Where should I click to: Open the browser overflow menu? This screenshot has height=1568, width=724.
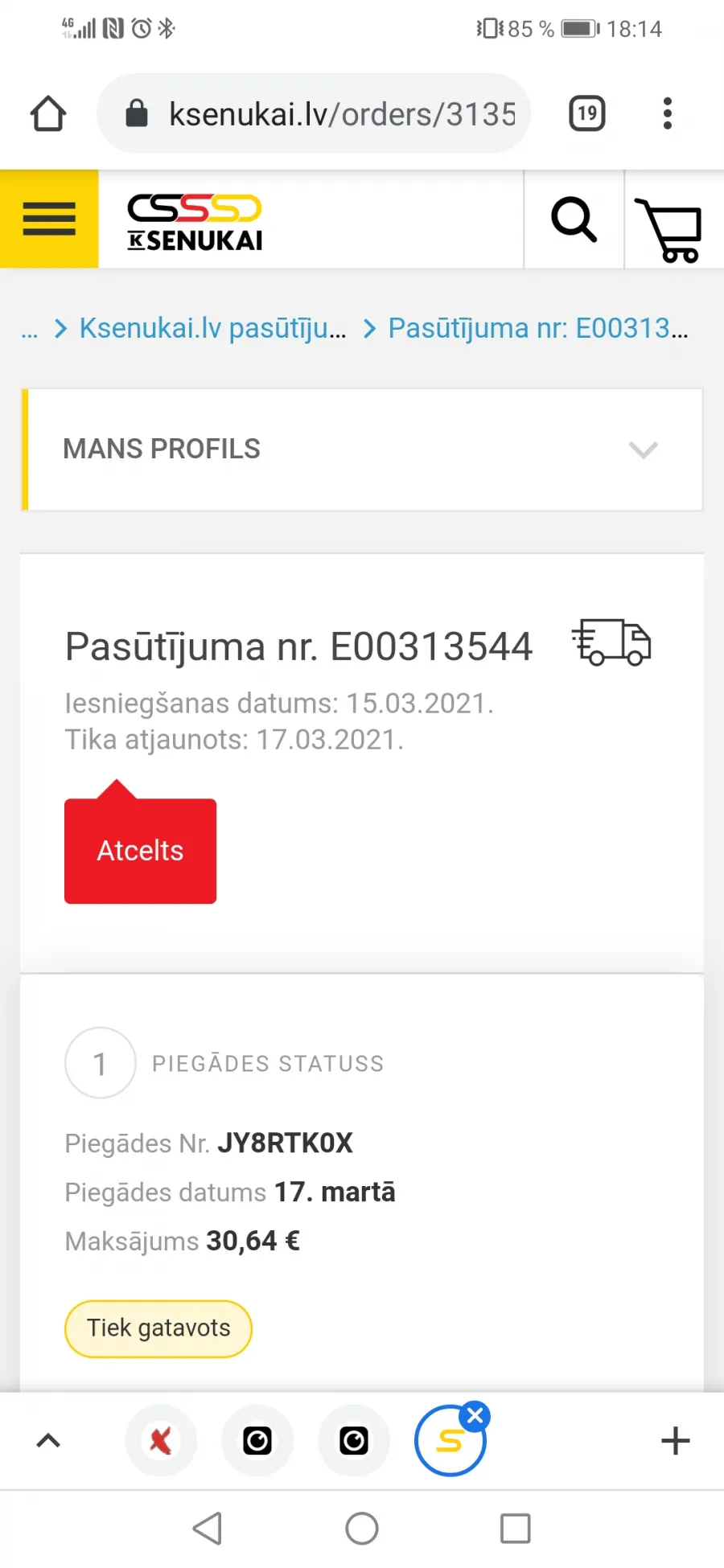pos(667,113)
